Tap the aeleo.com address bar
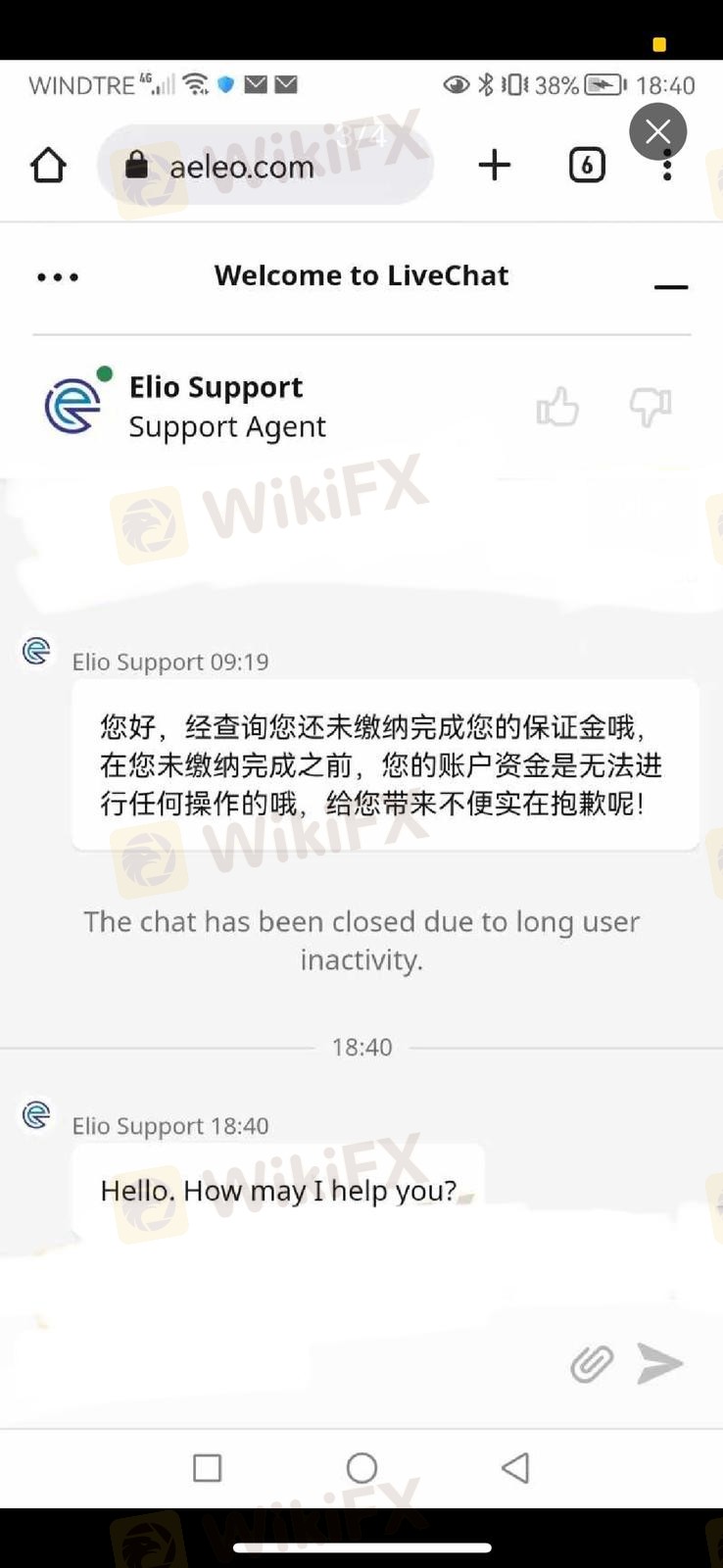The image size is (723, 1568). tap(265, 165)
